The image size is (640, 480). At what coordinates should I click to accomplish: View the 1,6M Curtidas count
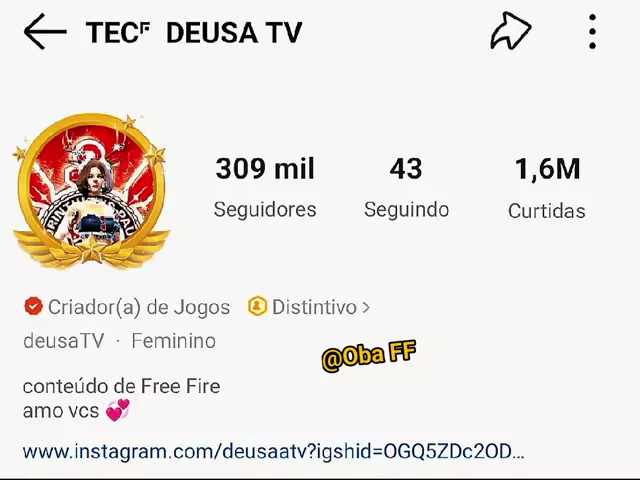point(547,187)
